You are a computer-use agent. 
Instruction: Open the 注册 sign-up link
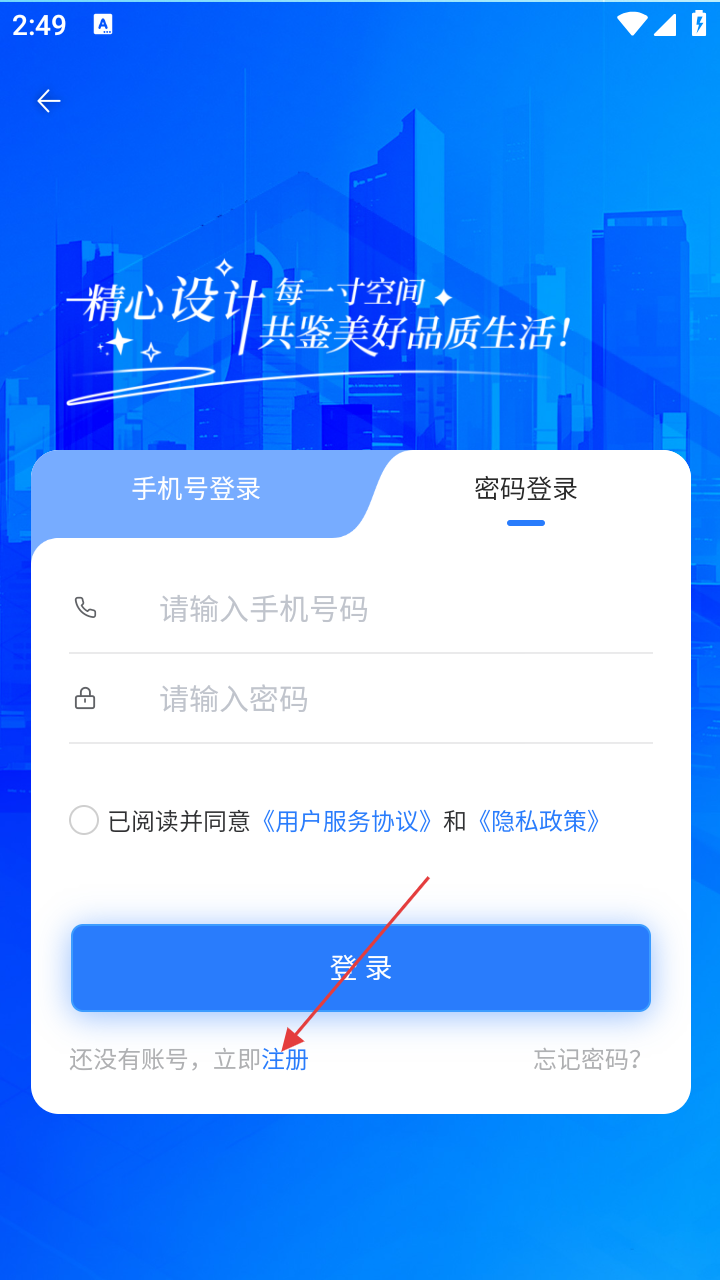pyautogui.click(x=285, y=1059)
